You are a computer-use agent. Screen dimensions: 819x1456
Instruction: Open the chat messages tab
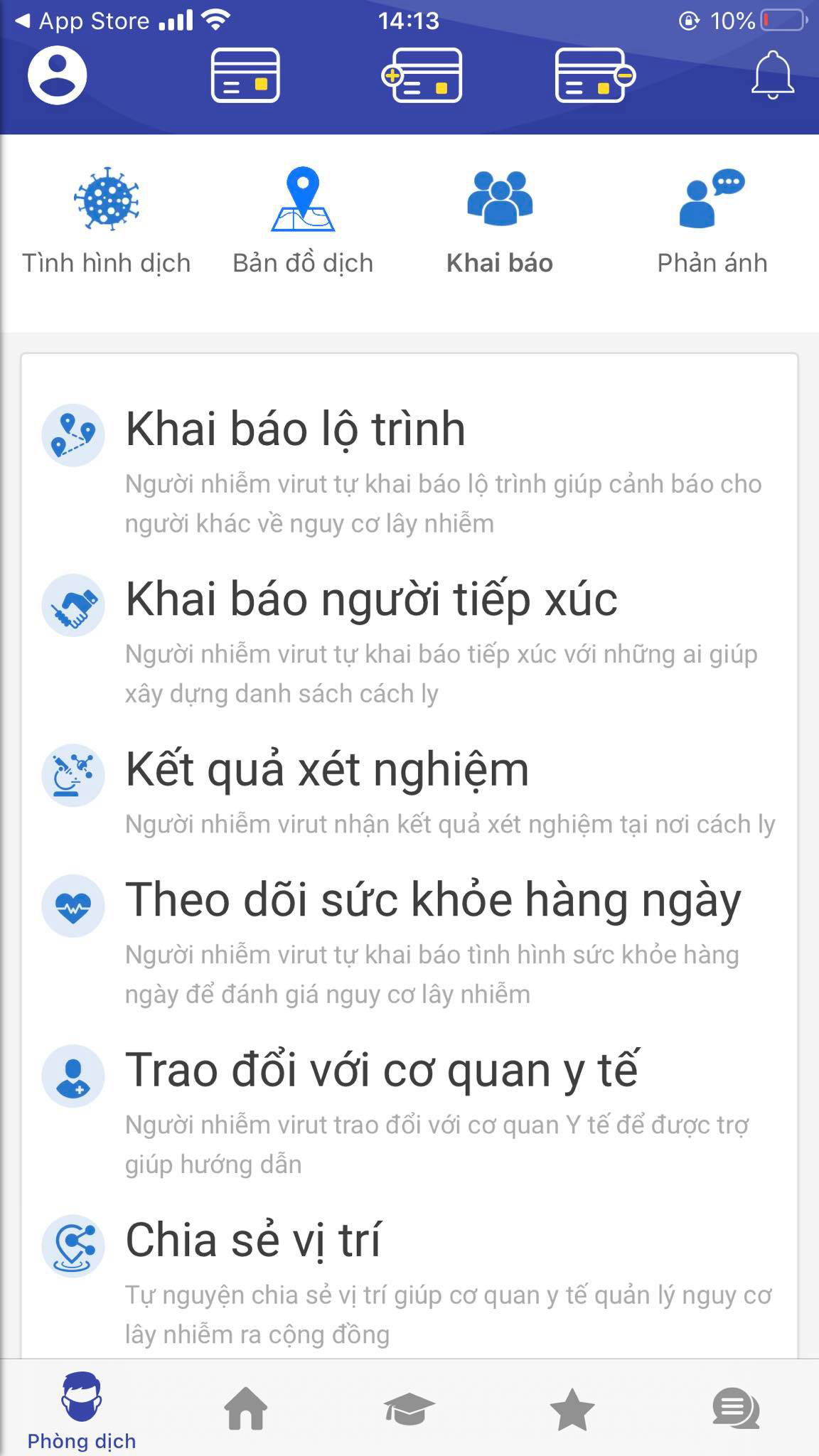click(736, 1408)
